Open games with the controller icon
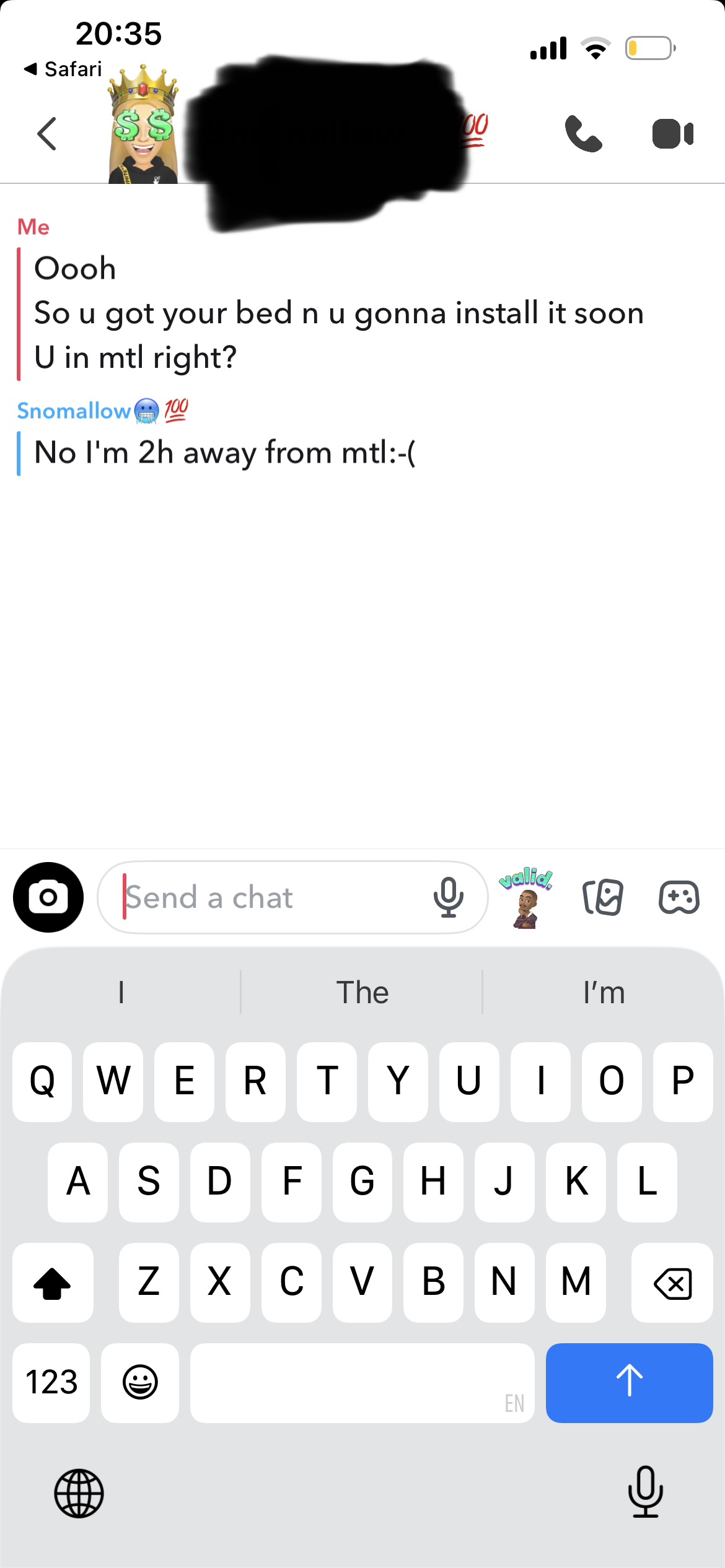 679,897
